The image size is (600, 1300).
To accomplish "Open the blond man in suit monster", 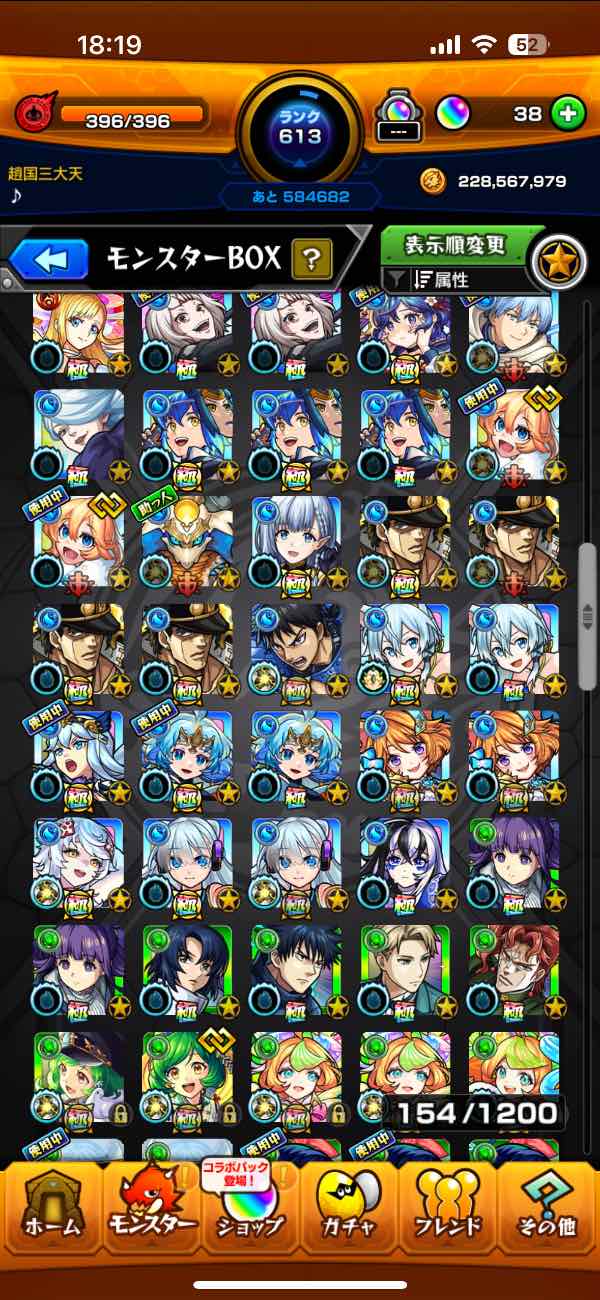I will pyautogui.click(x=405, y=970).
